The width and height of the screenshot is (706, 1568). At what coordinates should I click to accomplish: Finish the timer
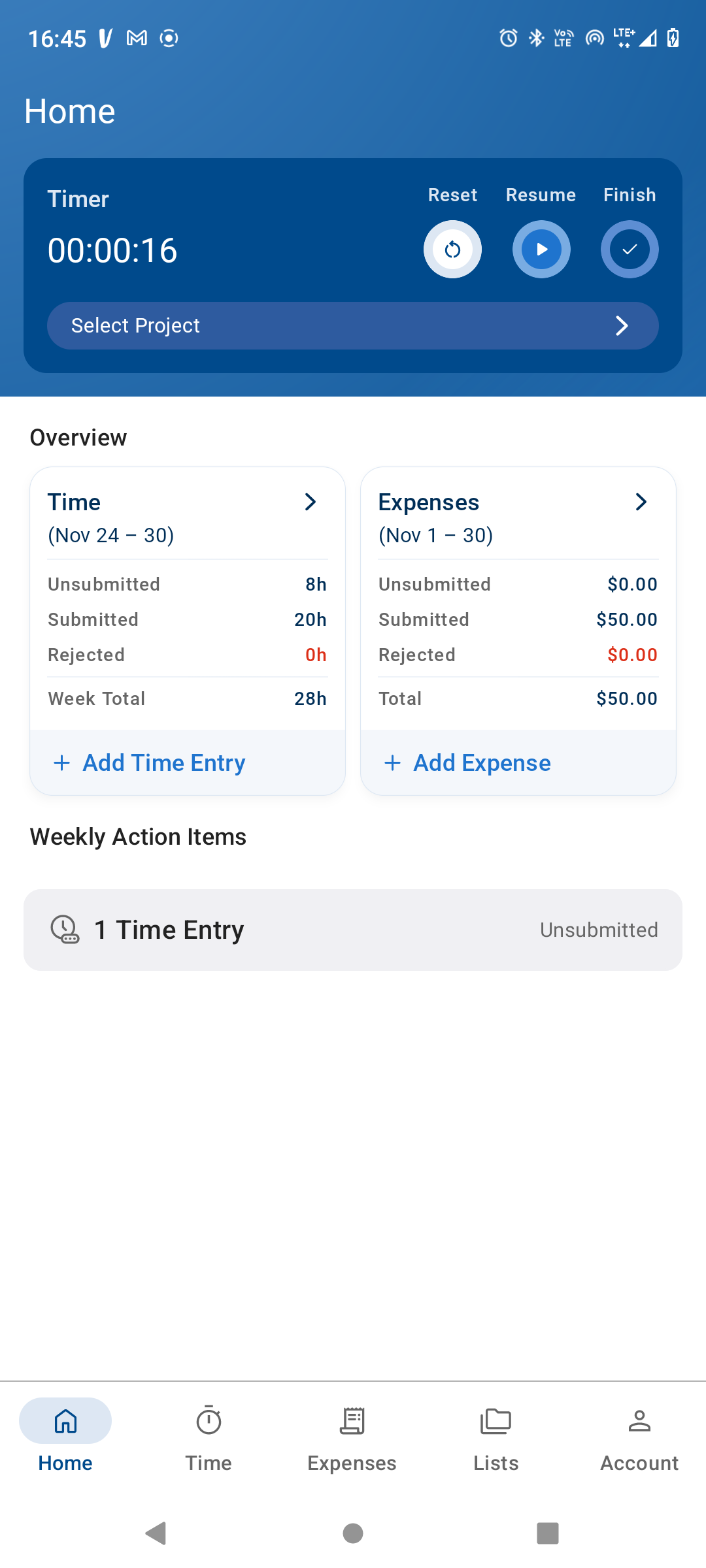click(630, 250)
